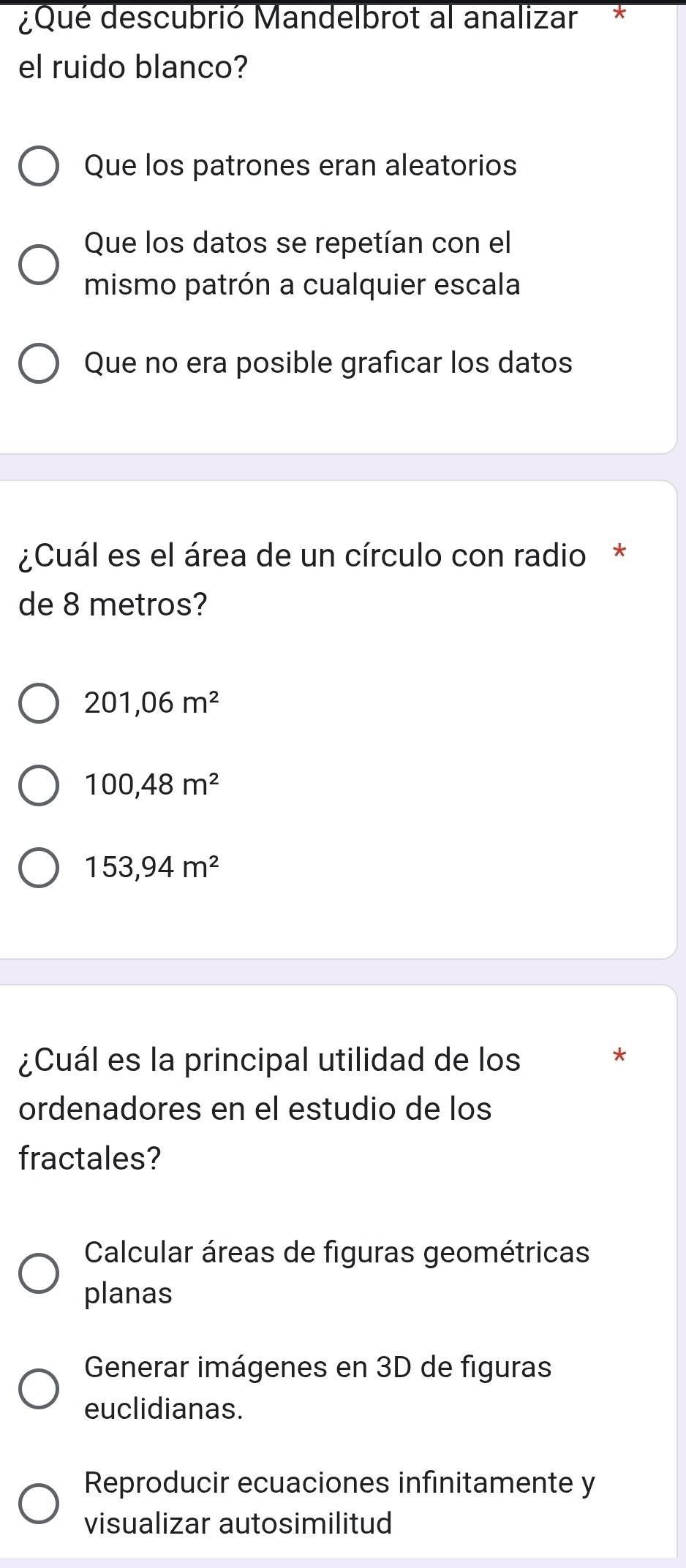Select 'Calcular áreas de figuras geométricas planas'
The height and width of the screenshot is (1568, 686).
point(39,1273)
